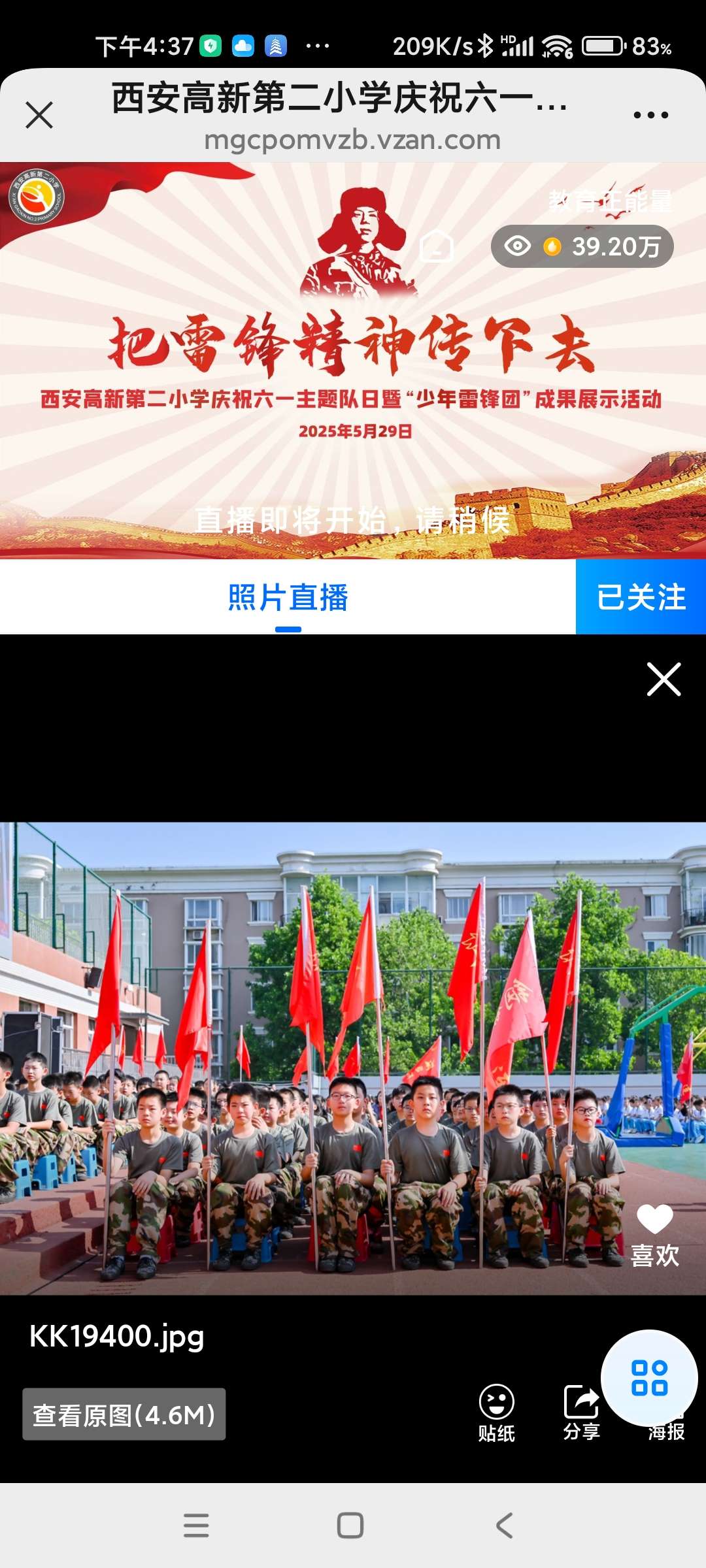The height and width of the screenshot is (1568, 706).
Task: Tap the 已关注 follow button
Action: pos(641,597)
